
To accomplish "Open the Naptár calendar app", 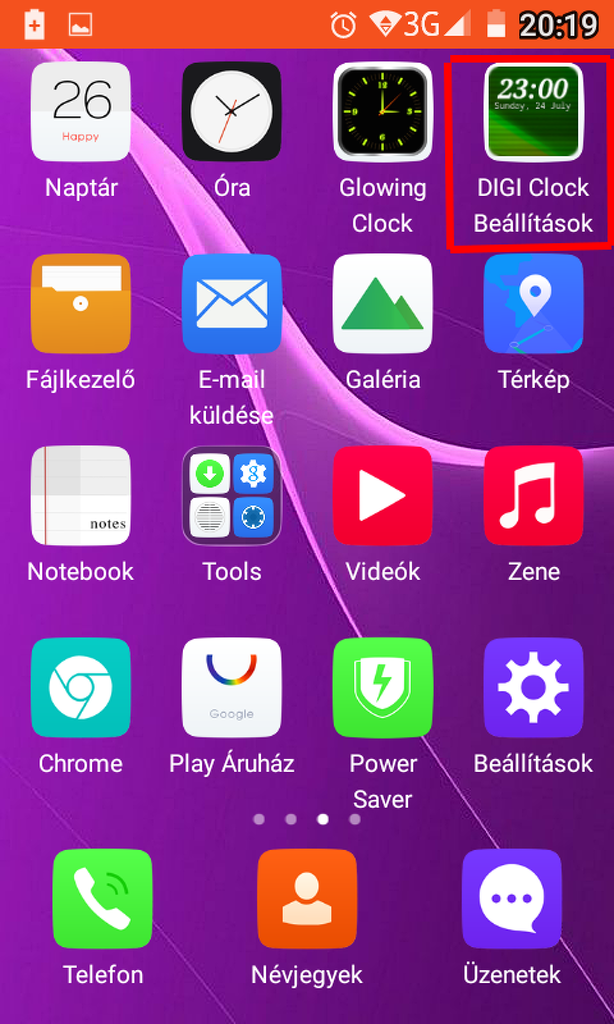I will 81,112.
